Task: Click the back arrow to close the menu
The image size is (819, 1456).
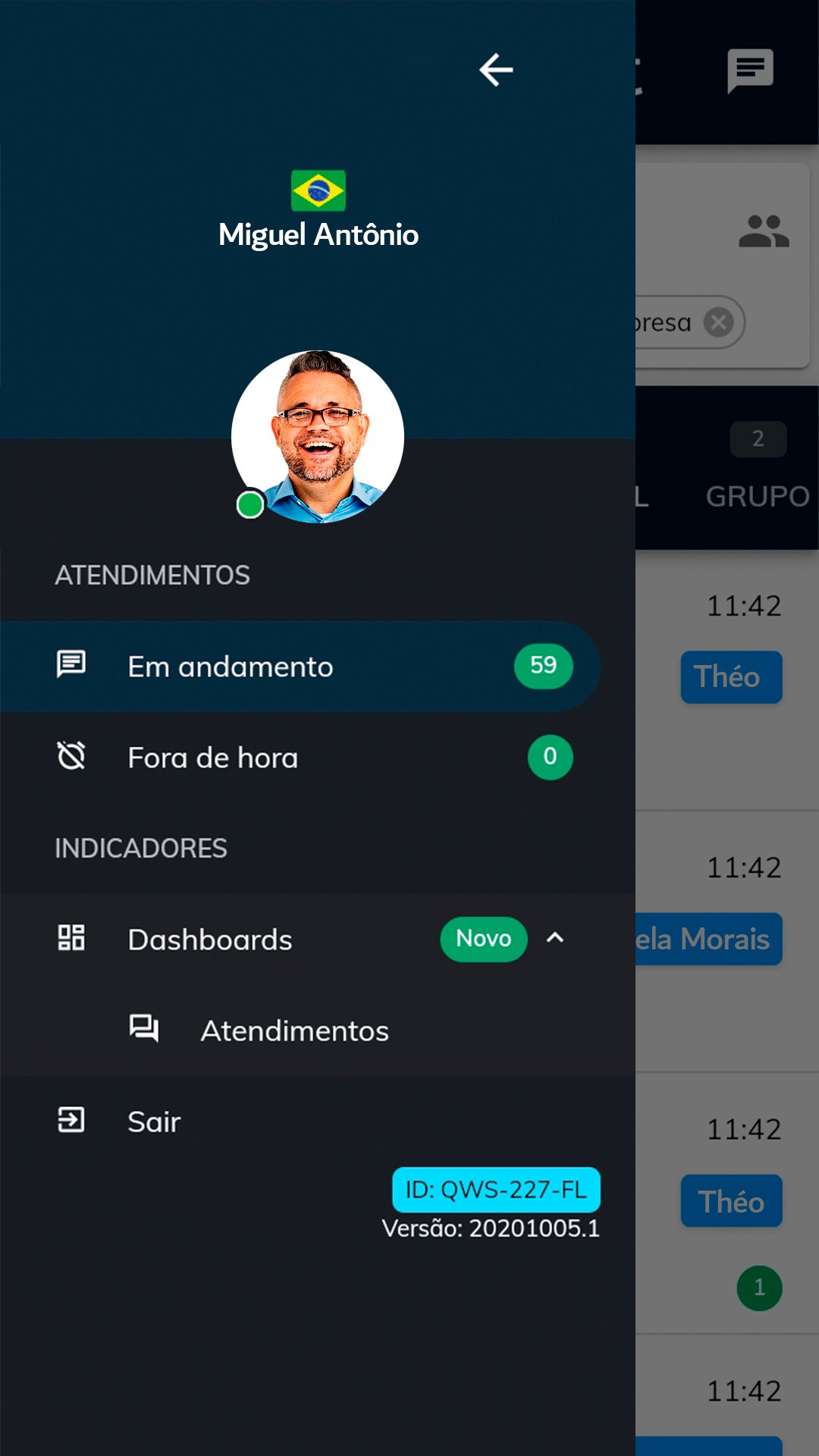Action: click(495, 70)
